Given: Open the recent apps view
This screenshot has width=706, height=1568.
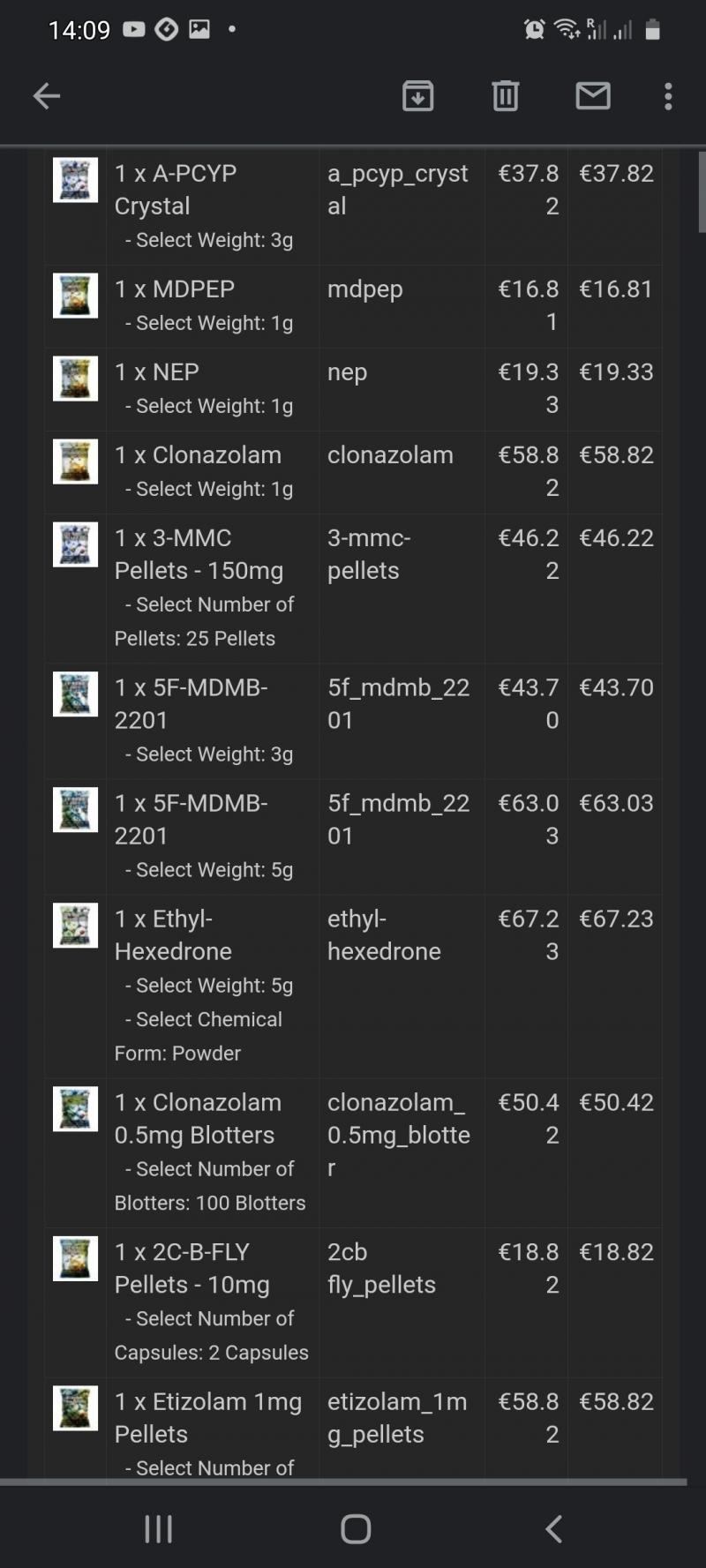Looking at the screenshot, I should [158, 1528].
